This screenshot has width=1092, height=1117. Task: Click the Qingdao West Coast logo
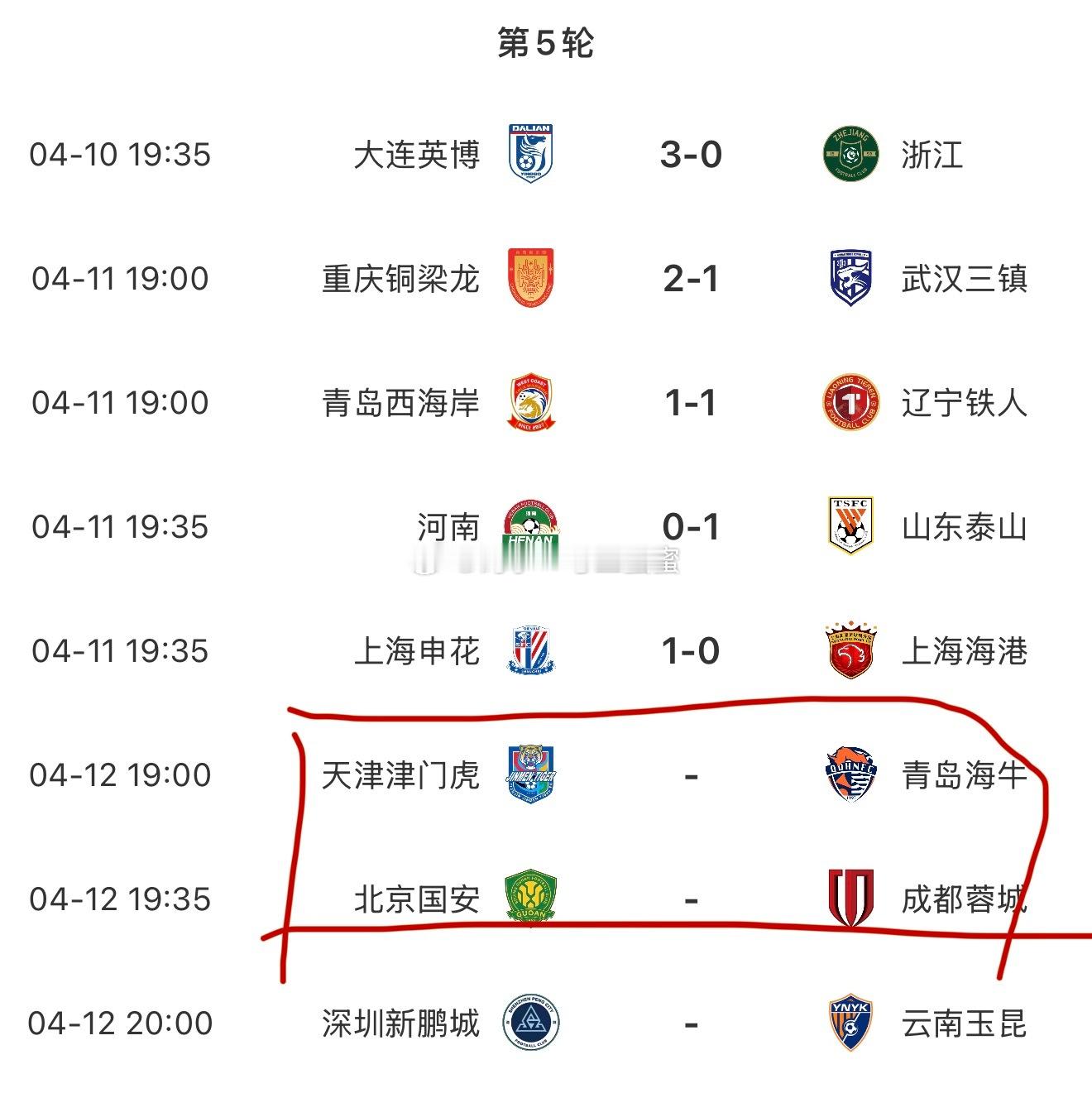pyautogui.click(x=530, y=403)
